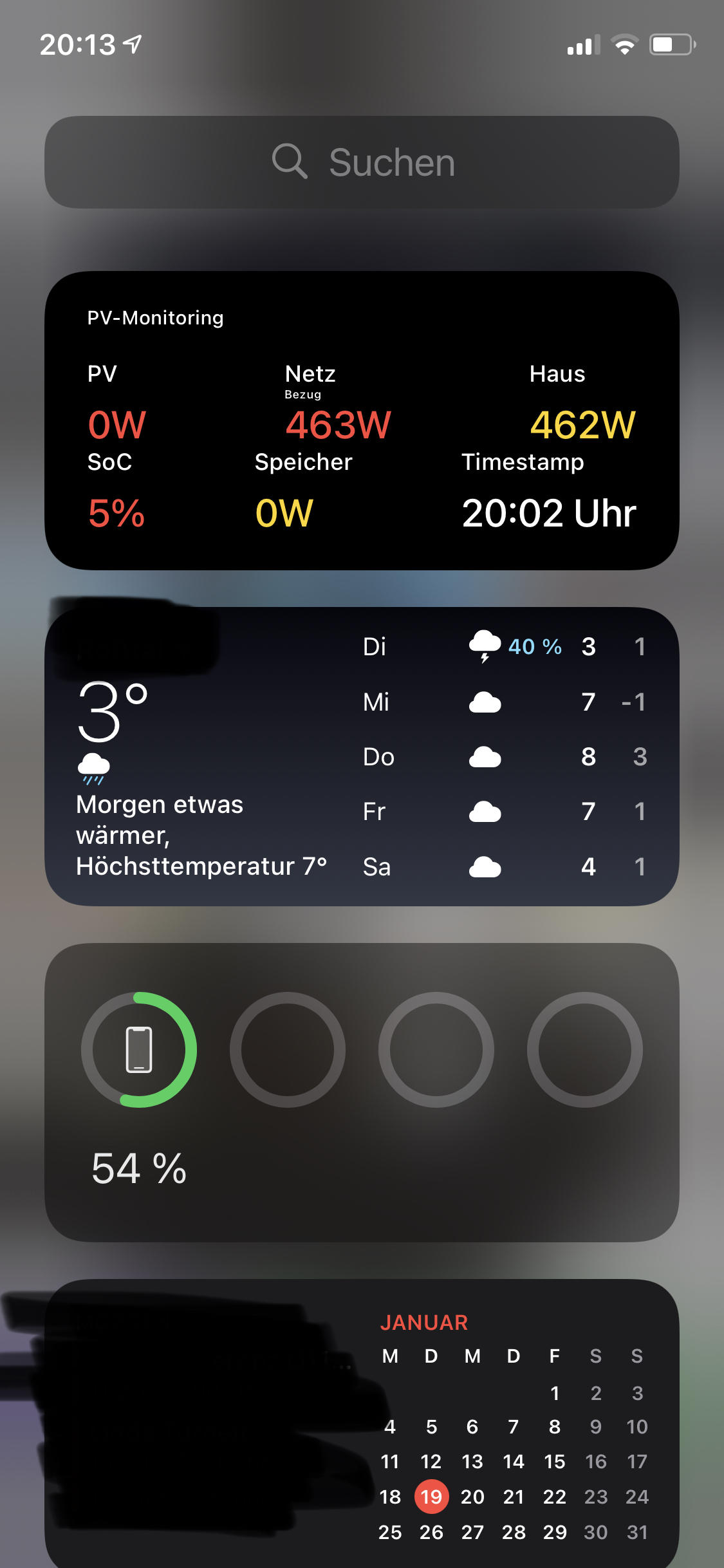Tap the Suchen search field

pyautogui.click(x=362, y=162)
